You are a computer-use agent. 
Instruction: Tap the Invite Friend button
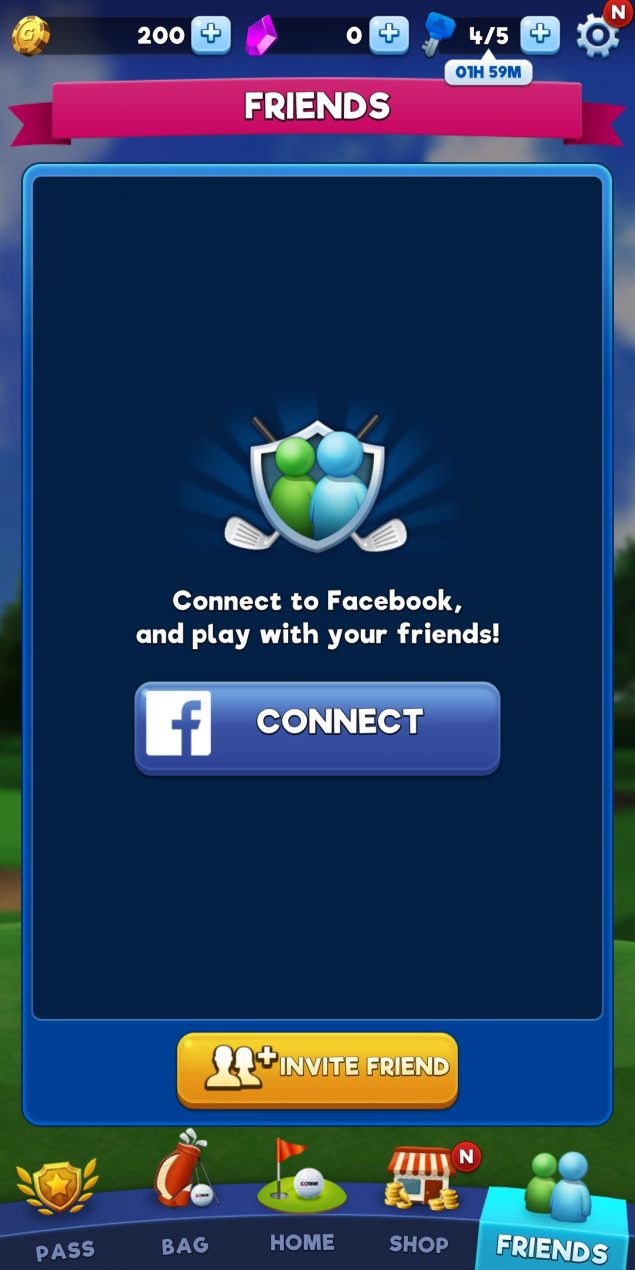pyautogui.click(x=317, y=1069)
